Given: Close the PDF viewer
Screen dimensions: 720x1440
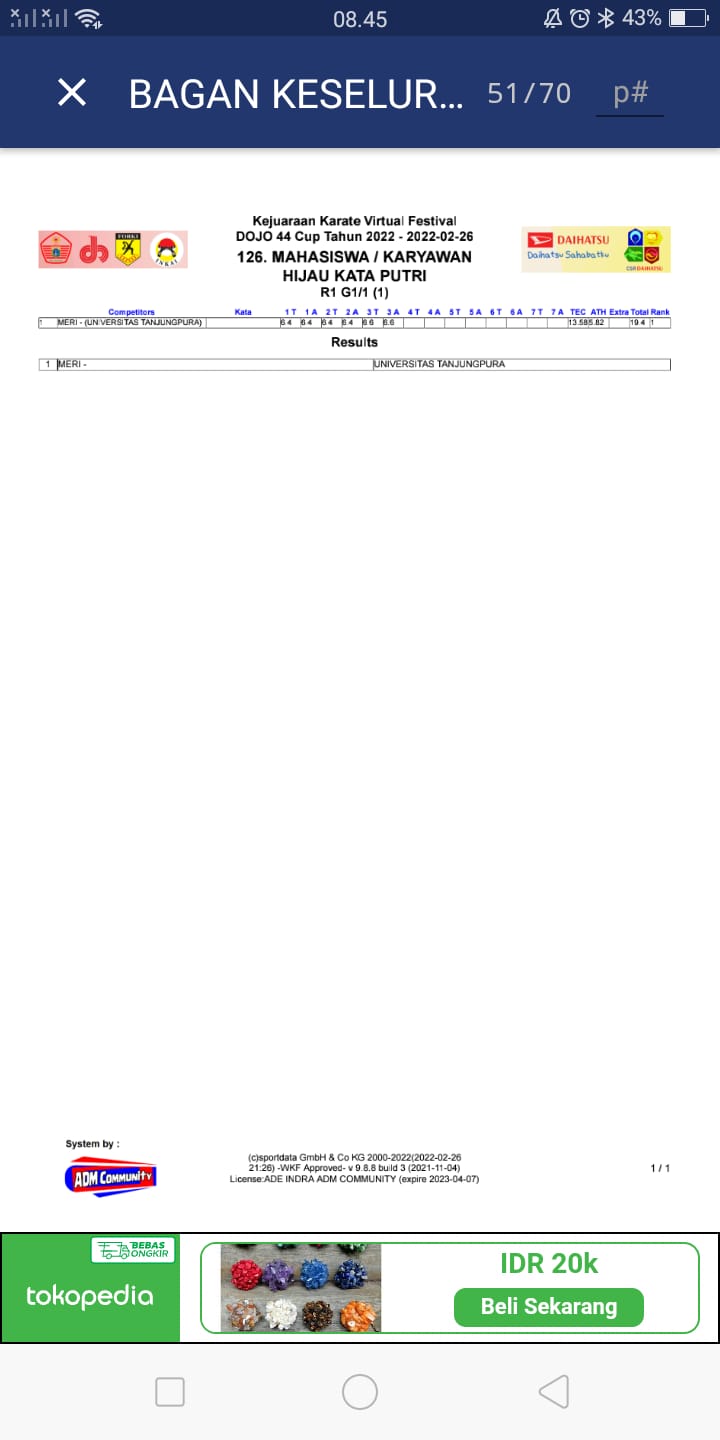Looking at the screenshot, I should coord(72,93).
